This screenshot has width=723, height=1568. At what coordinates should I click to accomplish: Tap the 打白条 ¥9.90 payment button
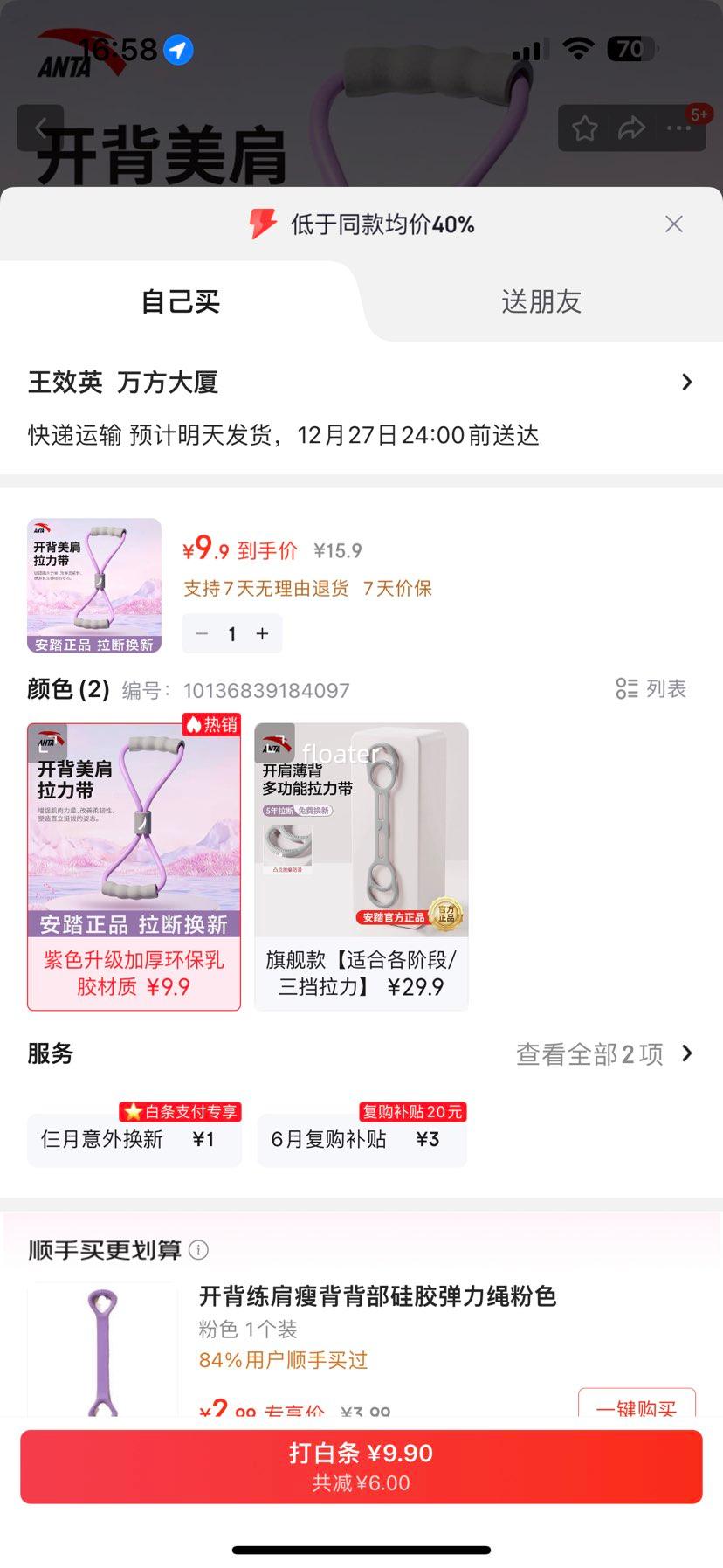coord(361,1466)
